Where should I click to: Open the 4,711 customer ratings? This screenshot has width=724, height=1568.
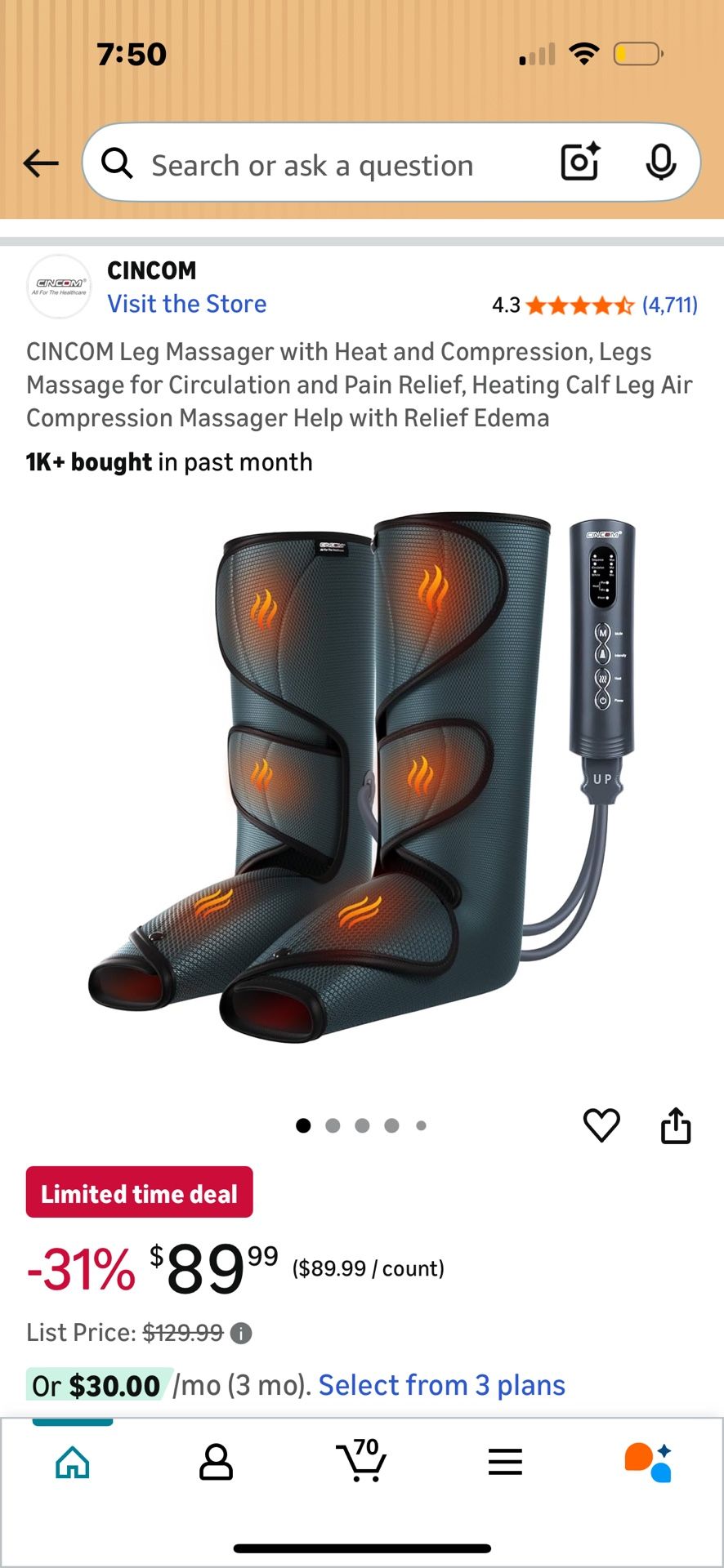(669, 305)
